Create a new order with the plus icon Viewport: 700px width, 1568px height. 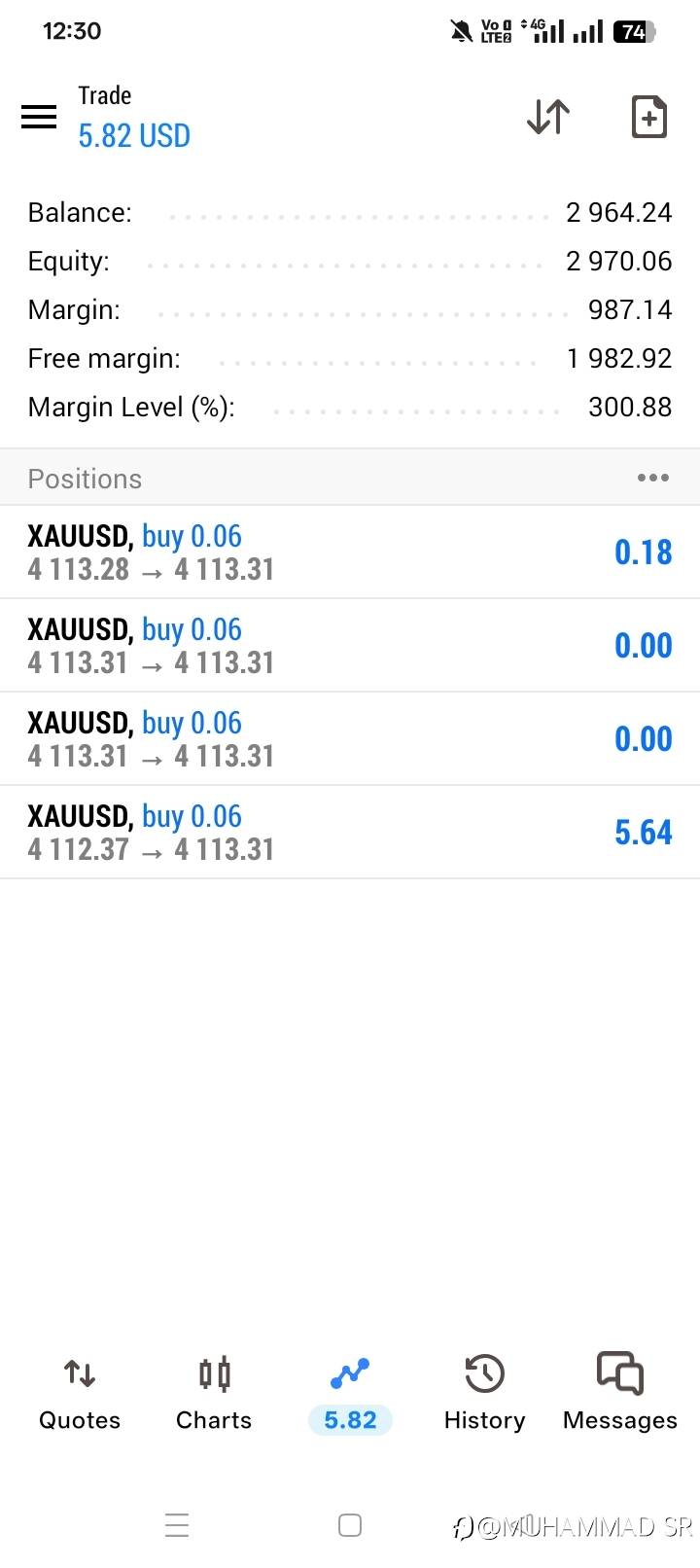(x=648, y=117)
